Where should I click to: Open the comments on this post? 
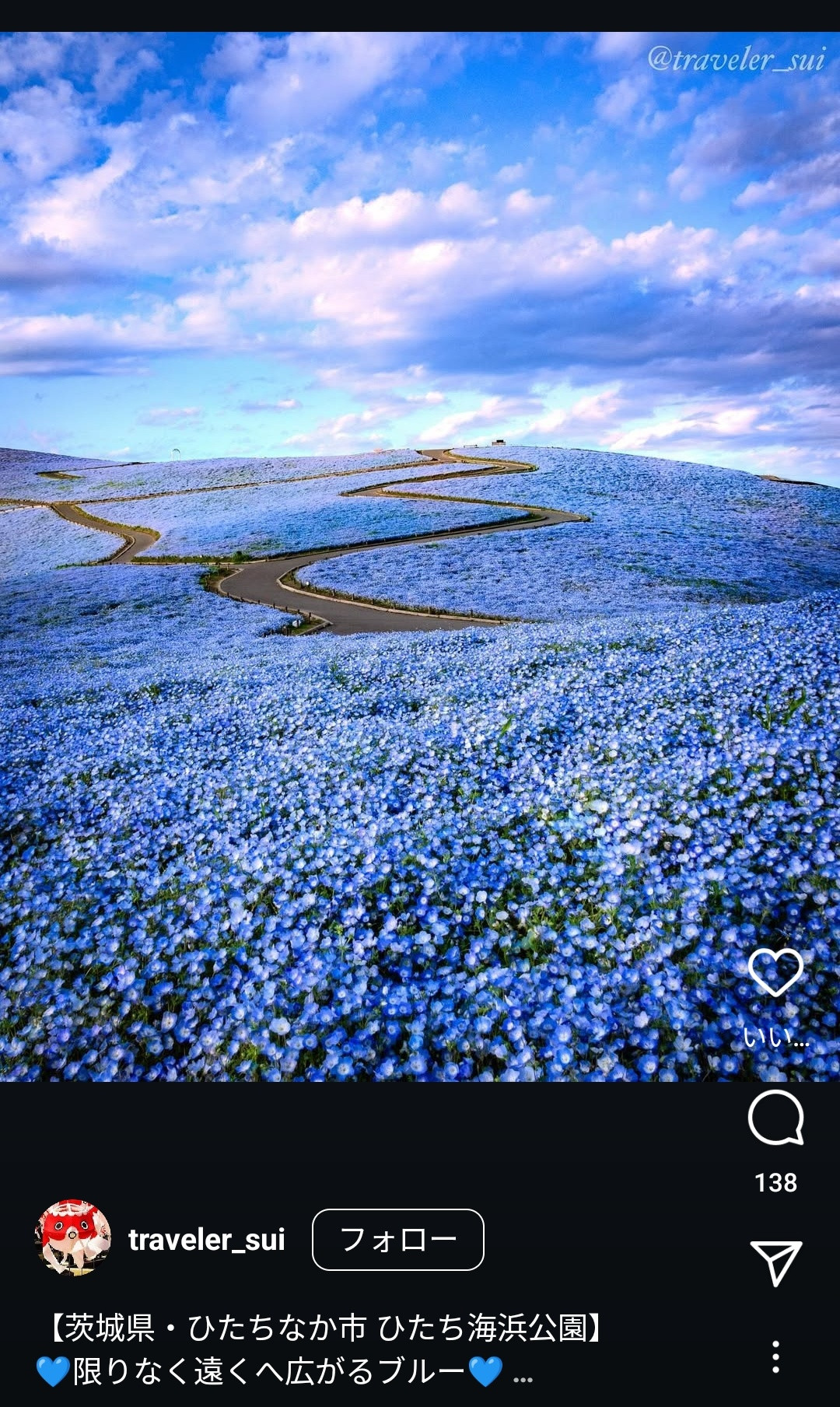(x=775, y=1118)
